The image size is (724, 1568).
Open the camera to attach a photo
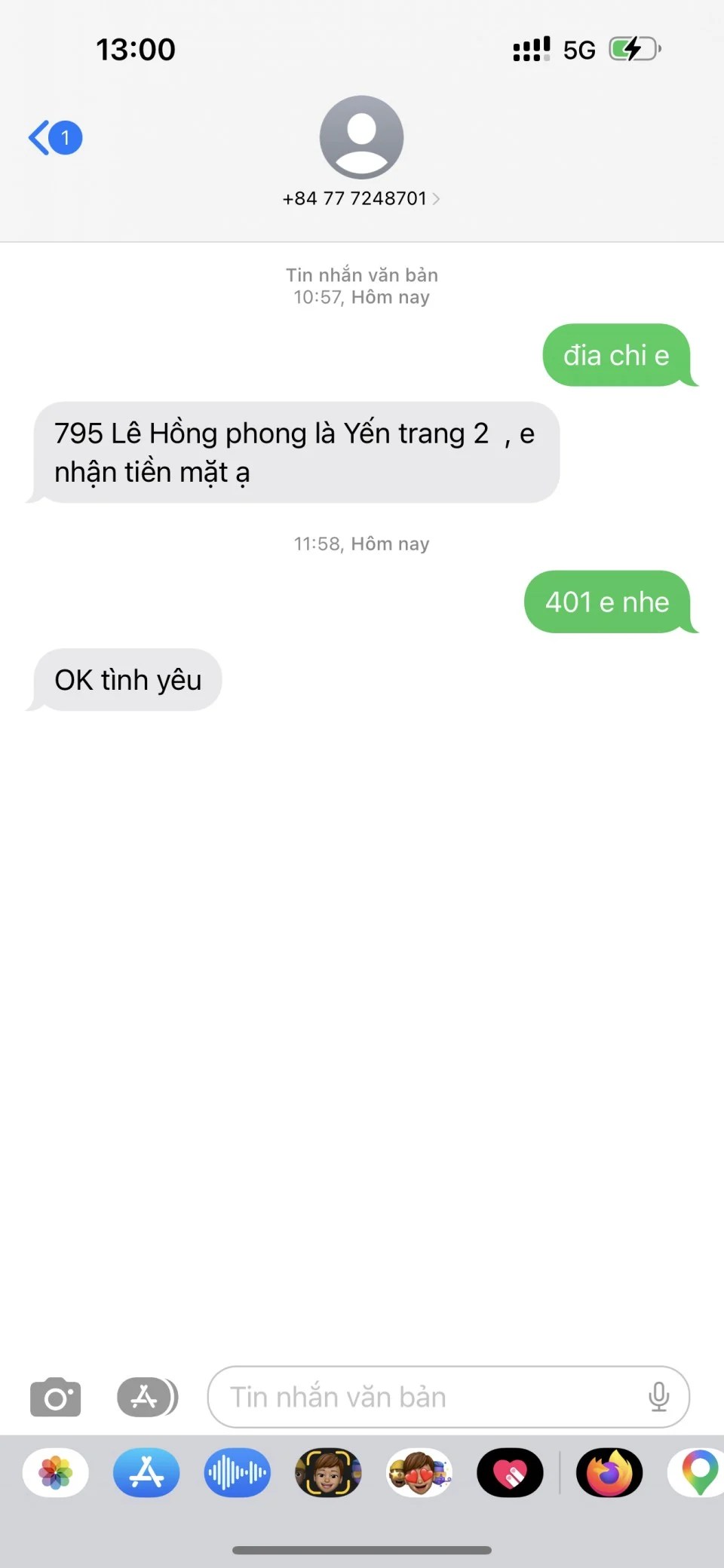(55, 1398)
